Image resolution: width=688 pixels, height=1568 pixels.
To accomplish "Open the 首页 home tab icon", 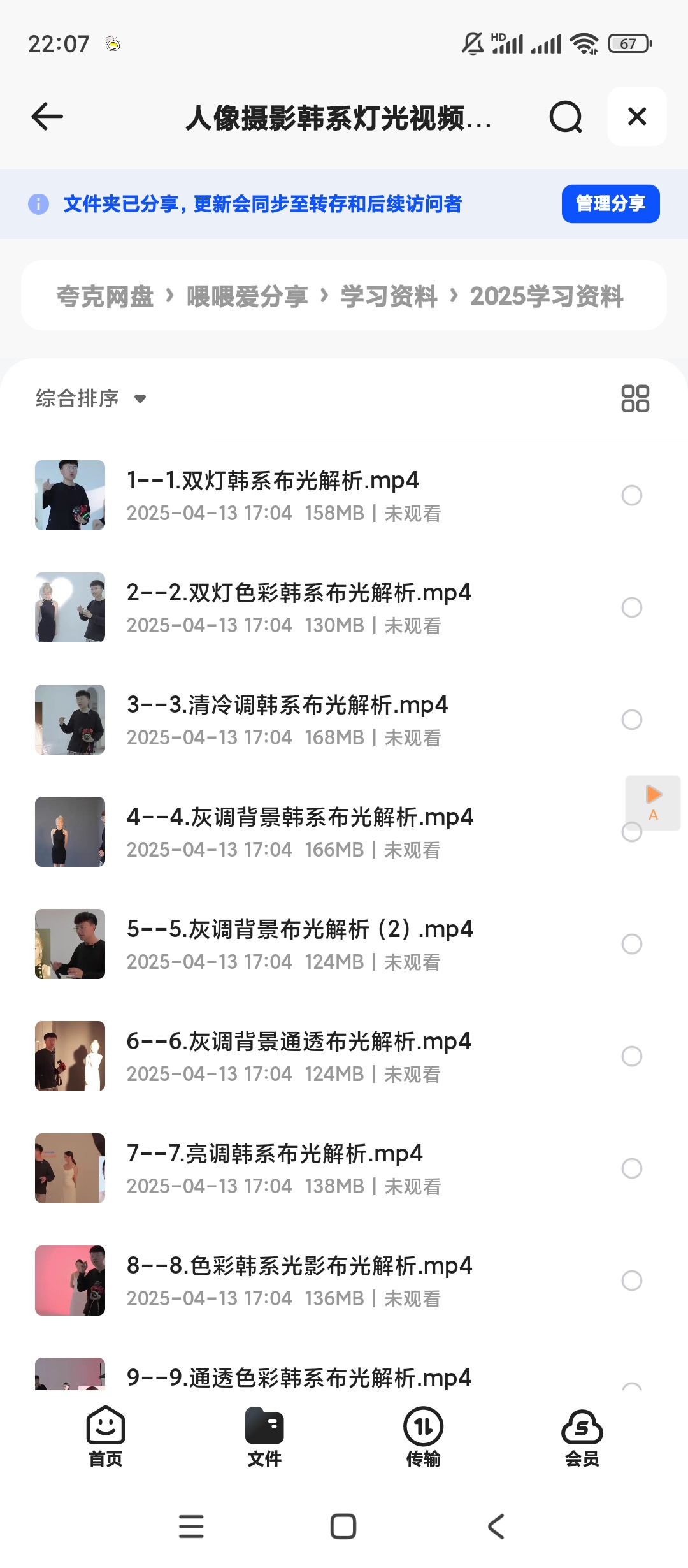I will [x=106, y=1426].
